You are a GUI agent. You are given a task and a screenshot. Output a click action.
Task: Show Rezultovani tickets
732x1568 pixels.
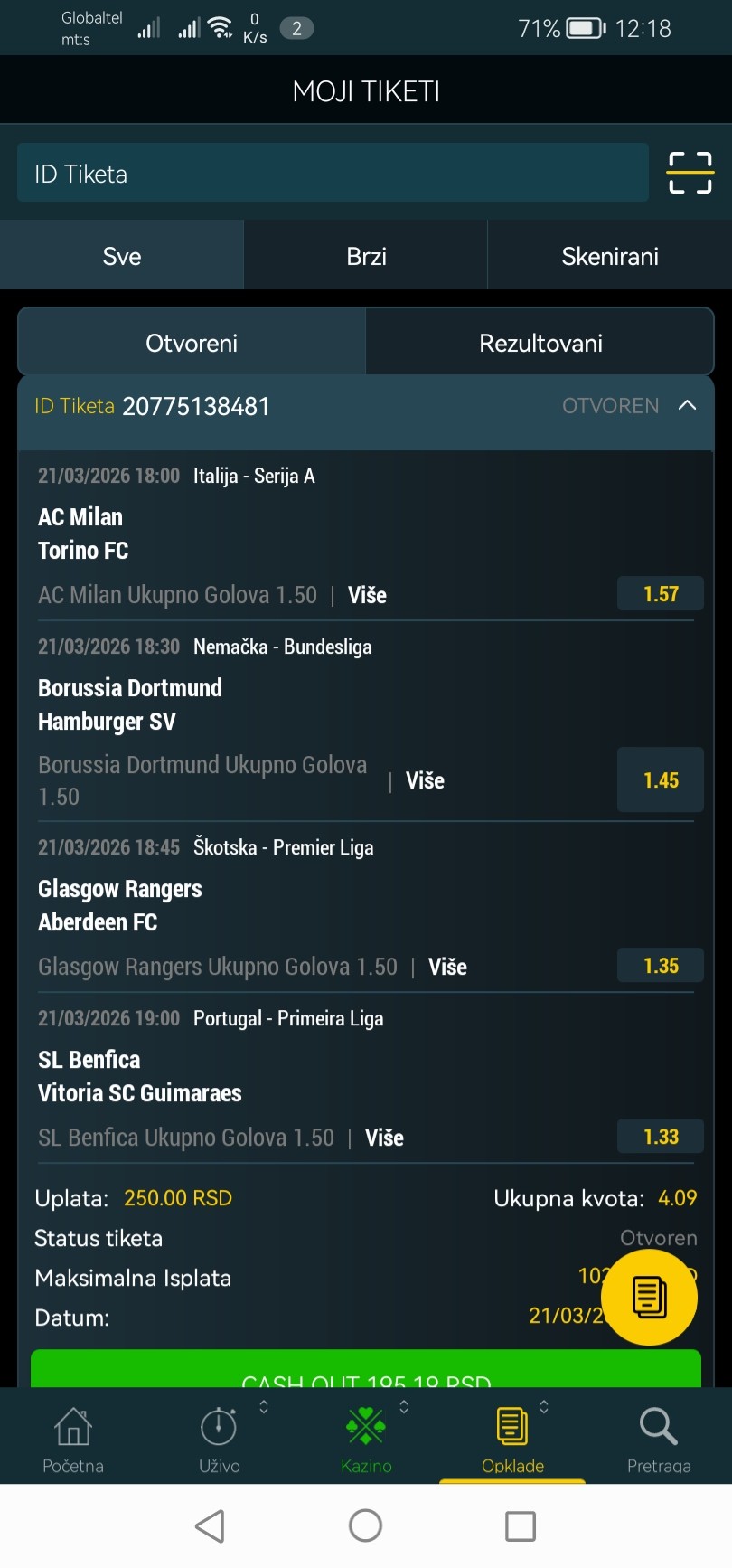tap(540, 343)
